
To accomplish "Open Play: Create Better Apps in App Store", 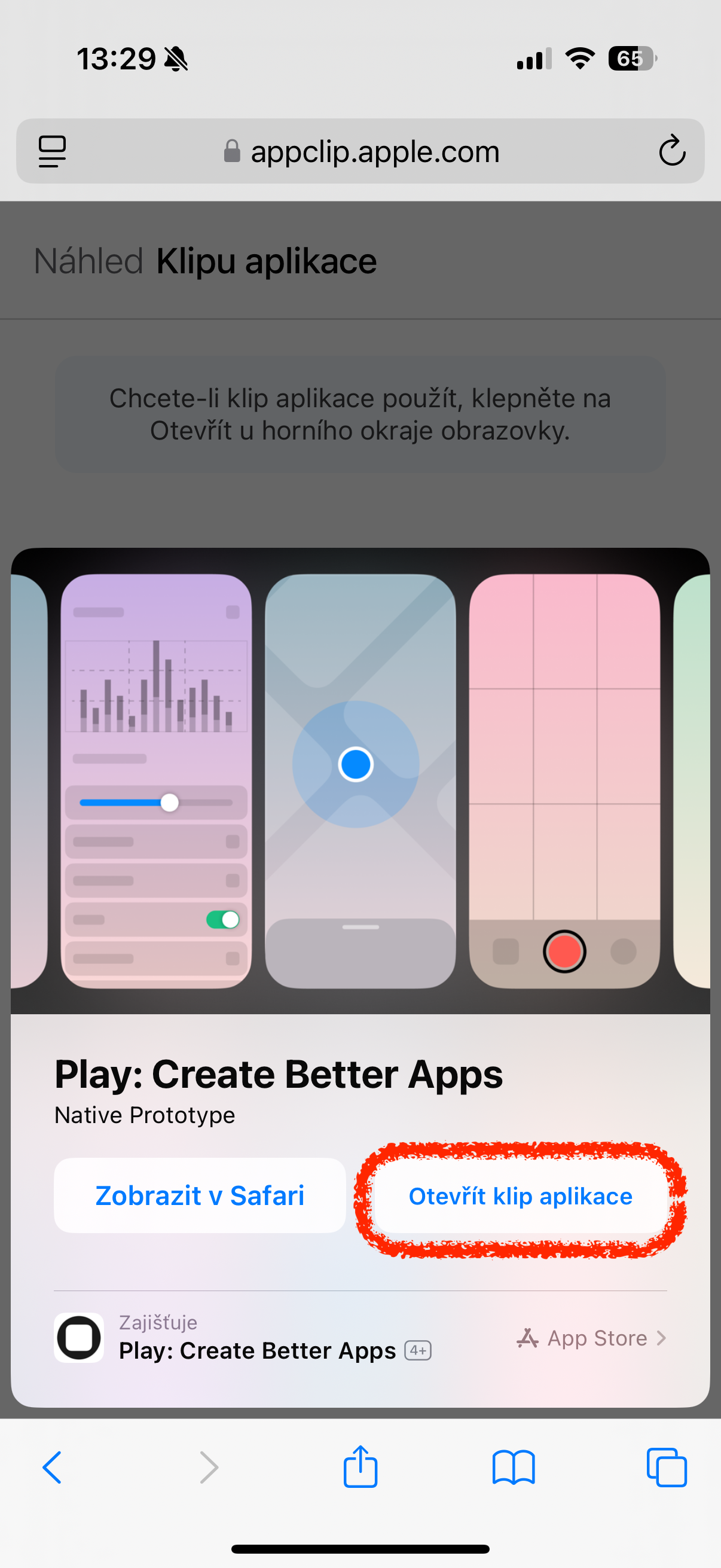I will tap(591, 1338).
